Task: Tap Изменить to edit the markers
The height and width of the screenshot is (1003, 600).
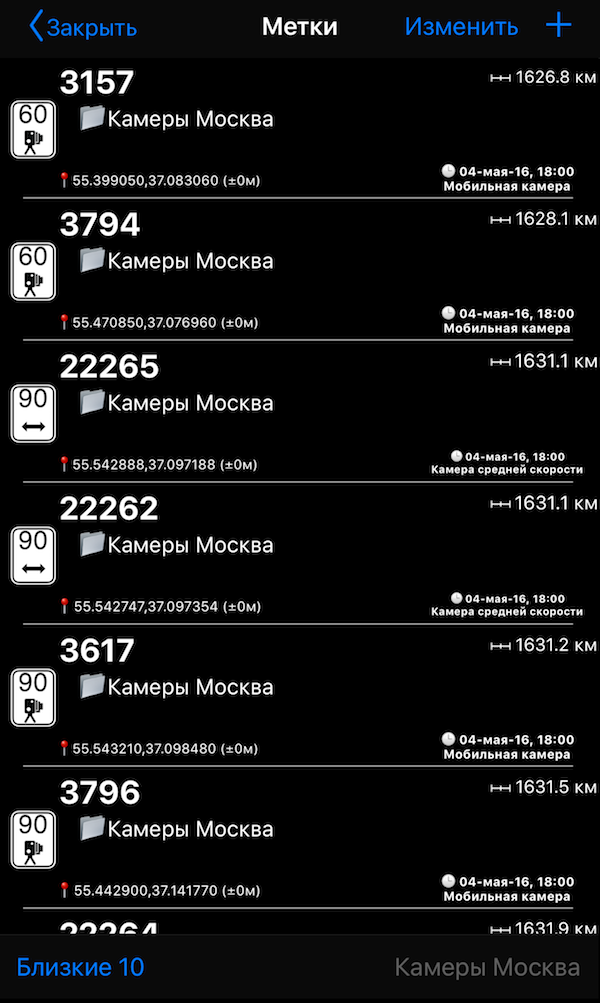Action: (461, 27)
